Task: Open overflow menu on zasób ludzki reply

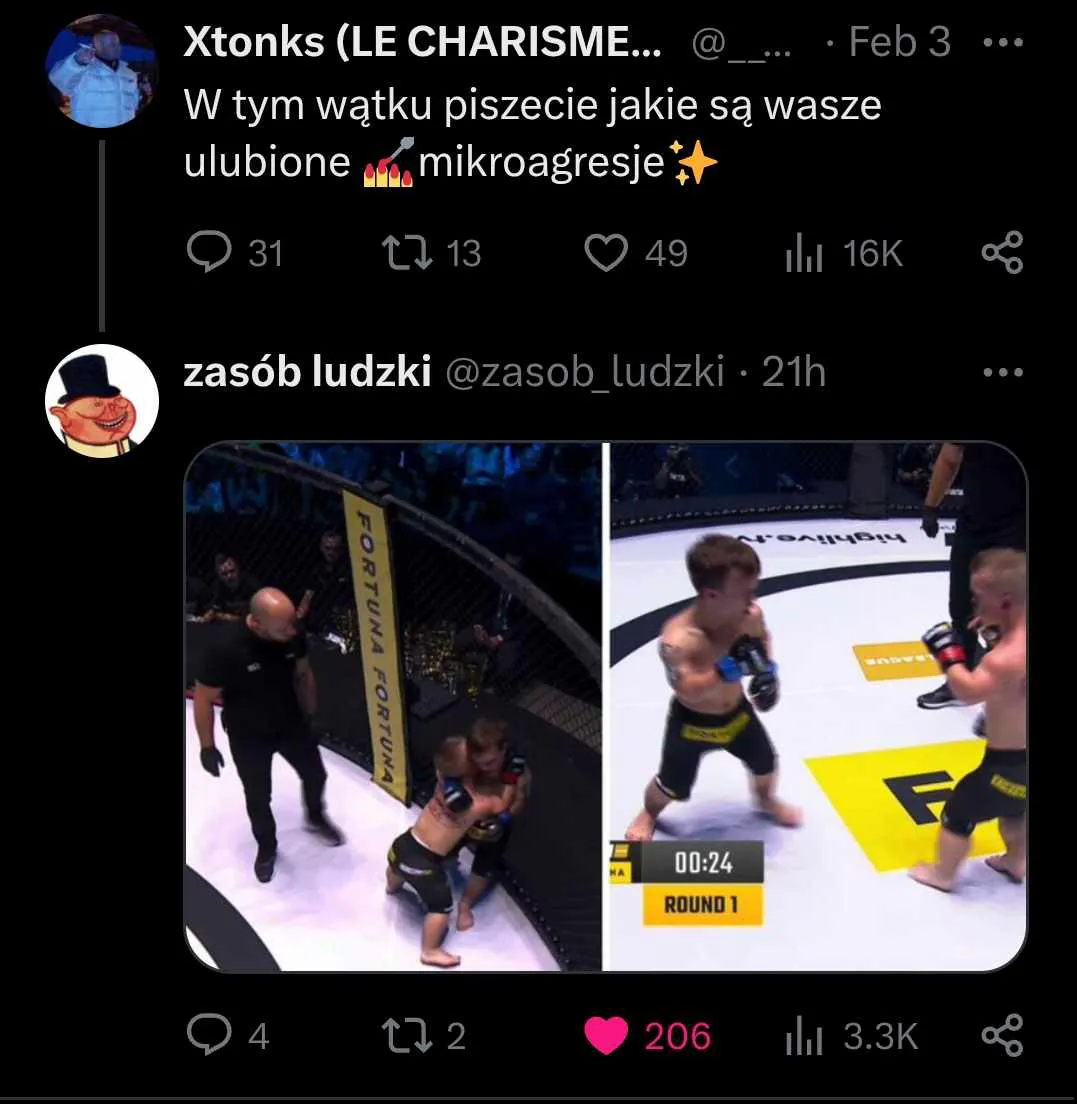Action: (1003, 372)
